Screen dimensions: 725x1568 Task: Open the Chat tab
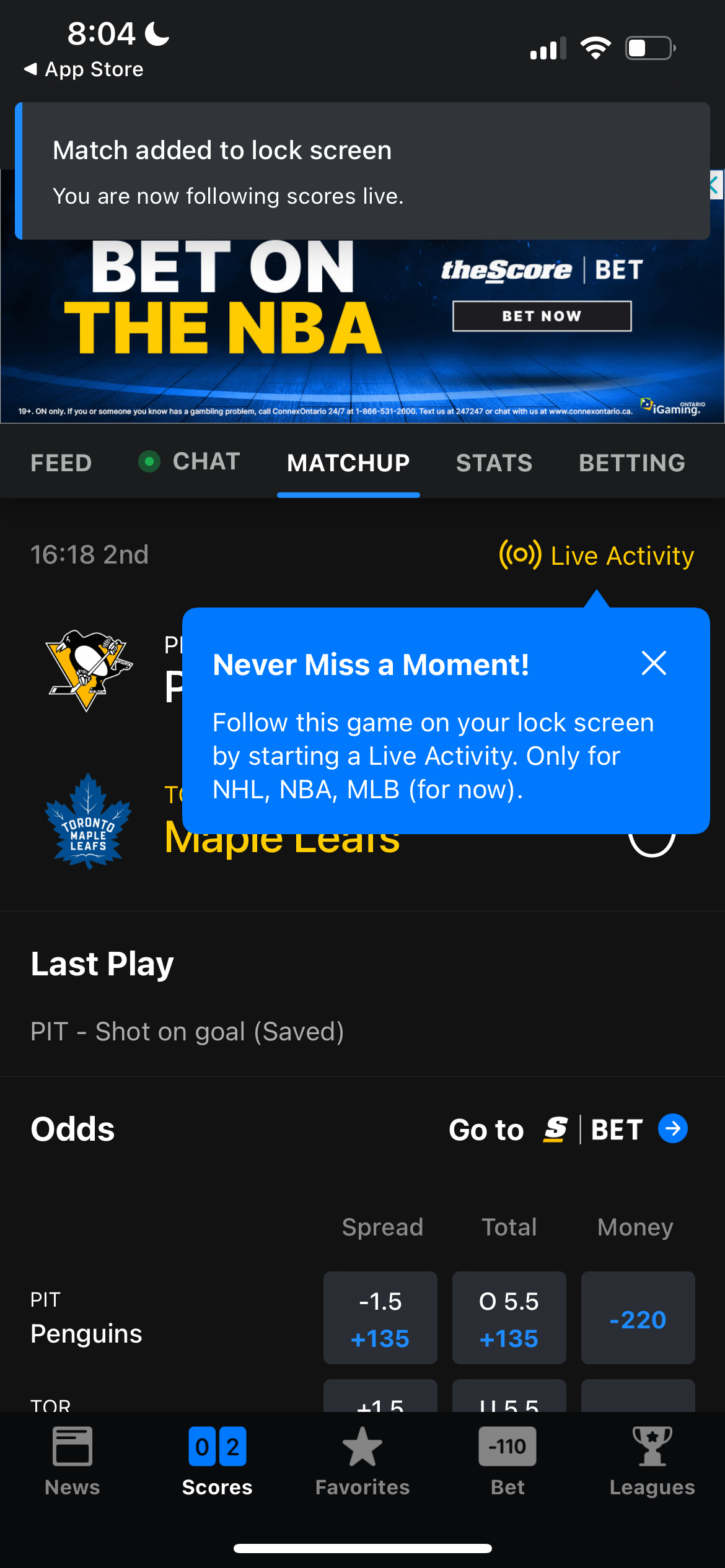[191, 461]
